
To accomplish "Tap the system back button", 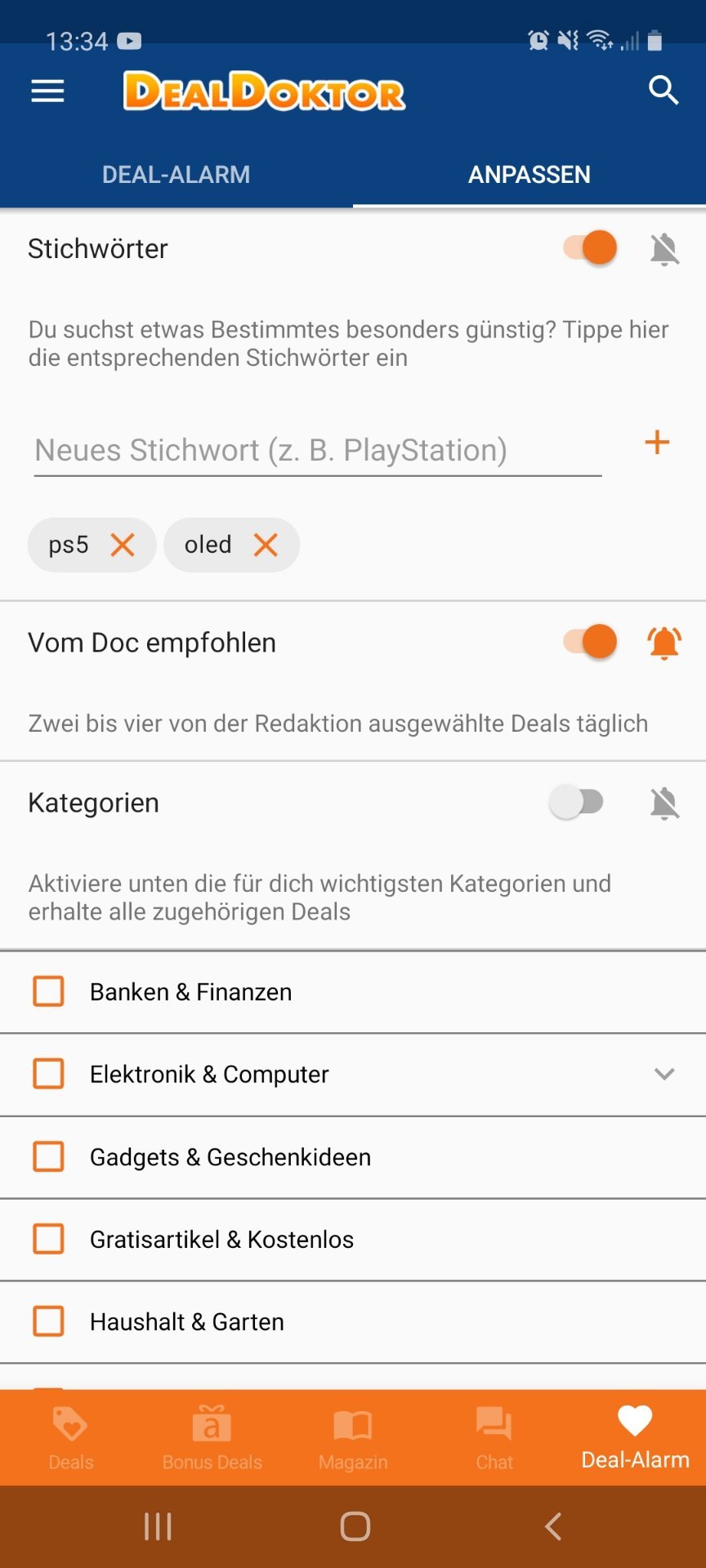I will click(x=553, y=1526).
